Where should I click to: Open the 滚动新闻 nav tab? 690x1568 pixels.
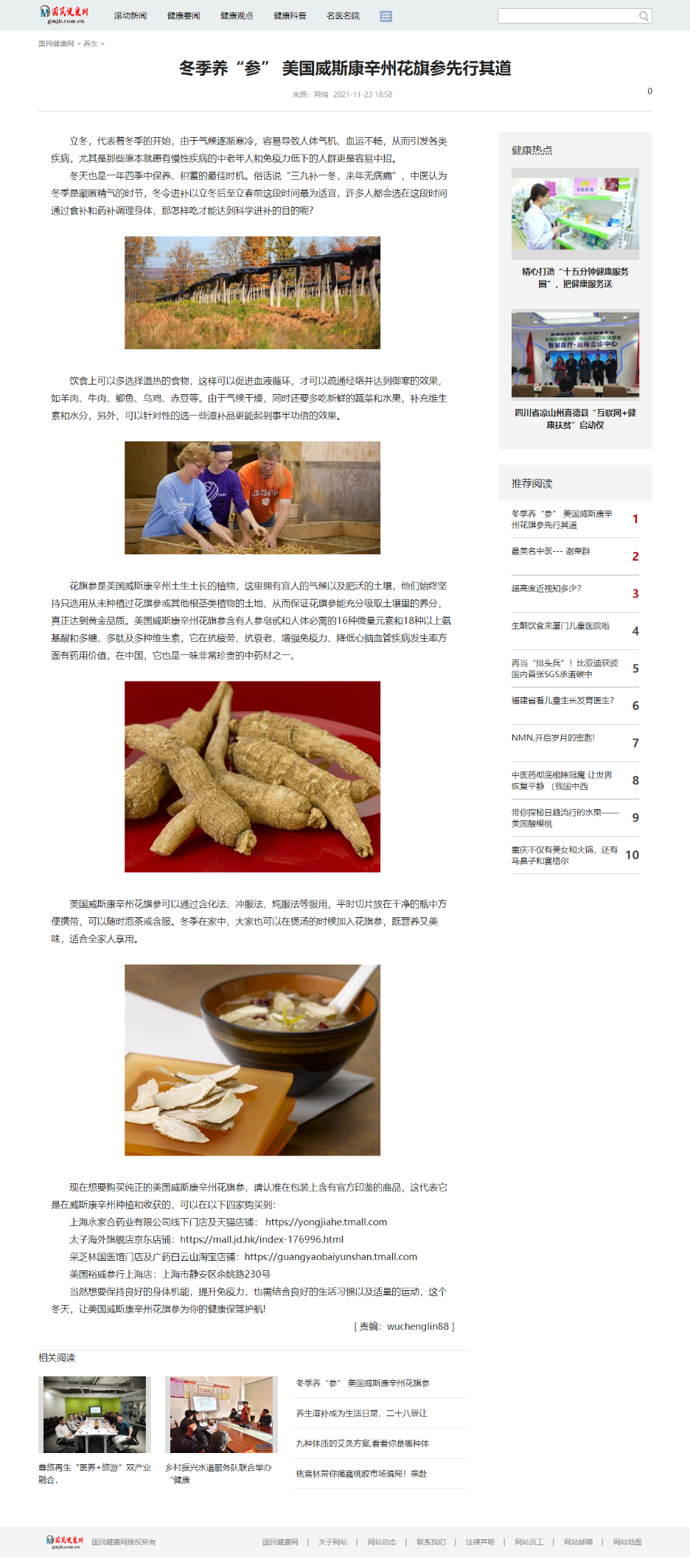tap(130, 16)
